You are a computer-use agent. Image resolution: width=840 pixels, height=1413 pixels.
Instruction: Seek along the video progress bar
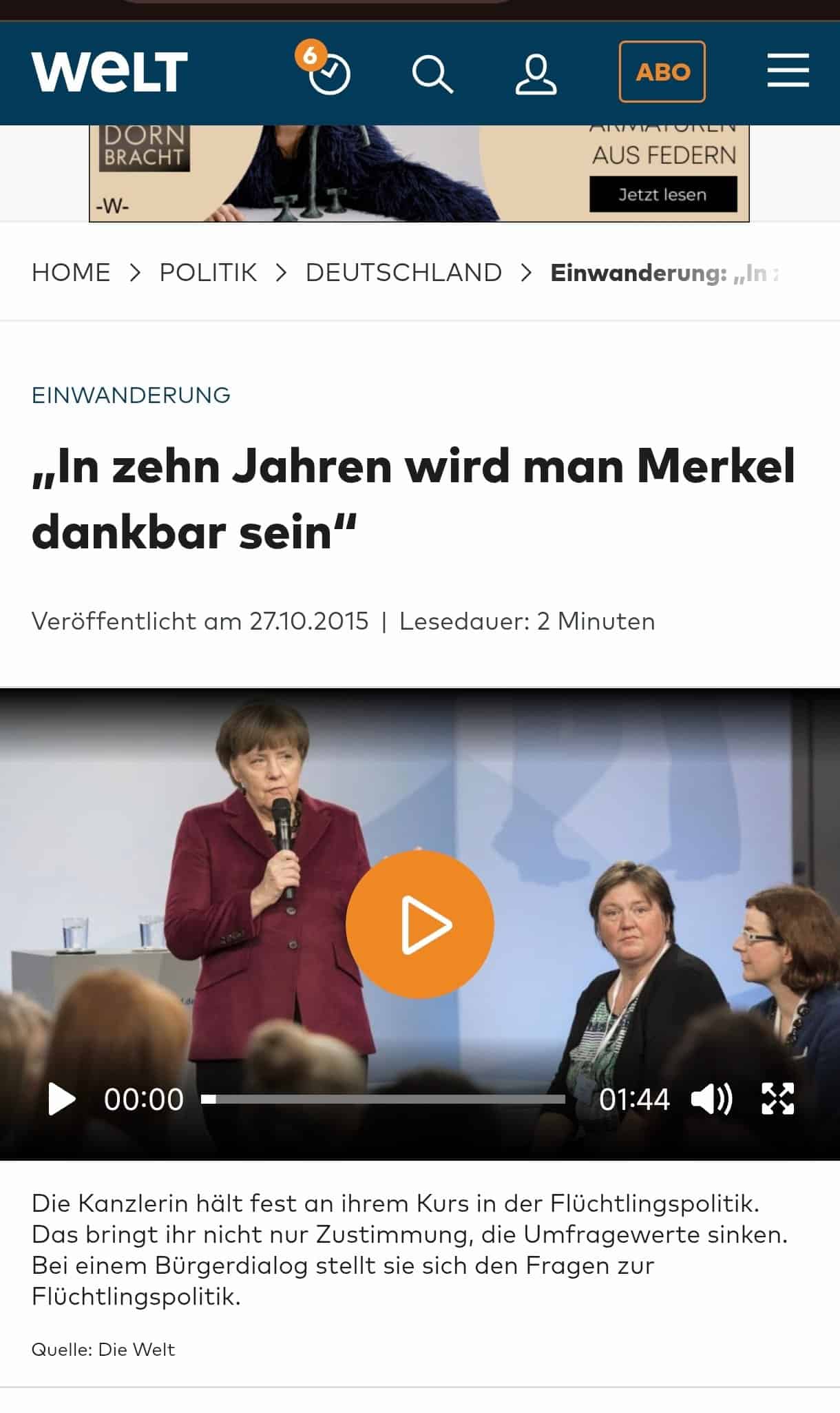pyautogui.click(x=383, y=1100)
